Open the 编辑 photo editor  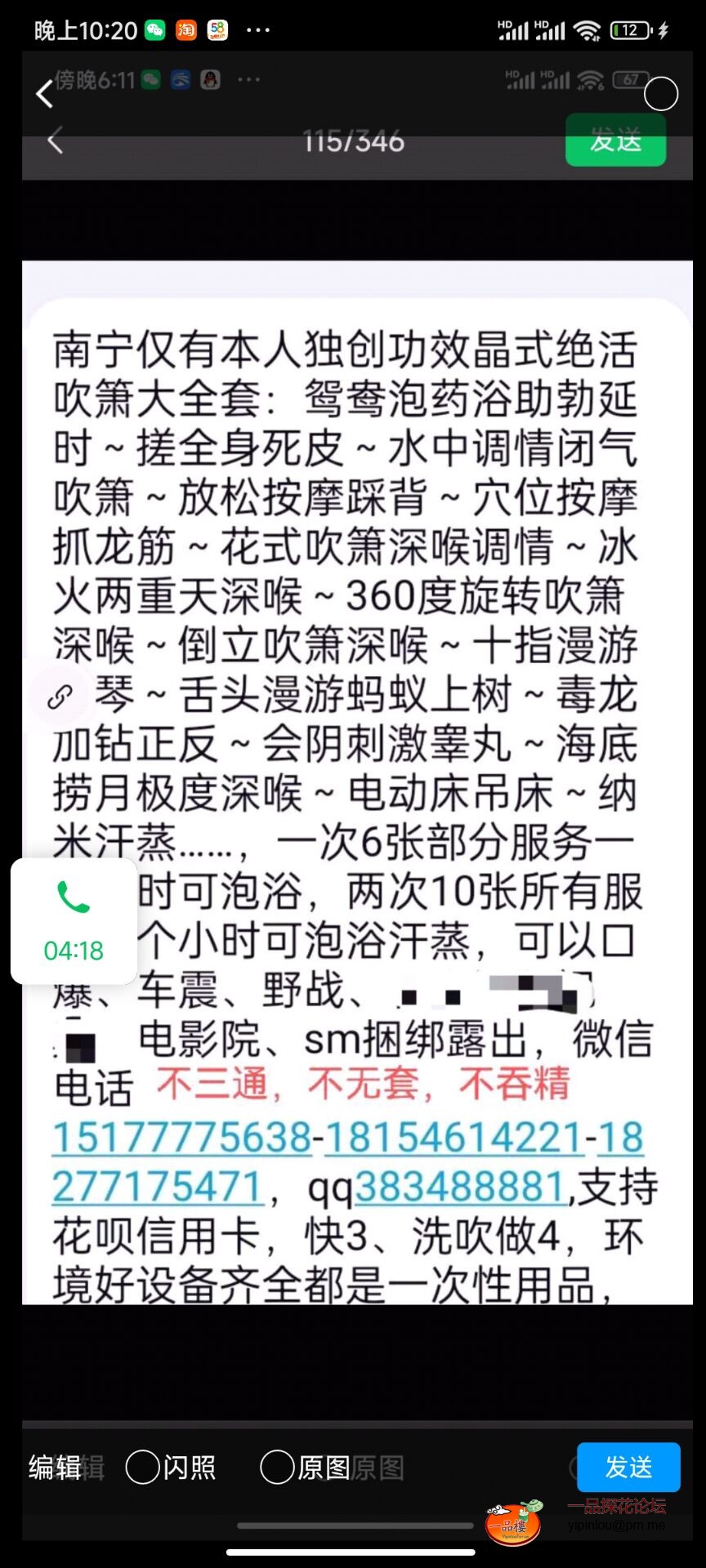[54, 1468]
